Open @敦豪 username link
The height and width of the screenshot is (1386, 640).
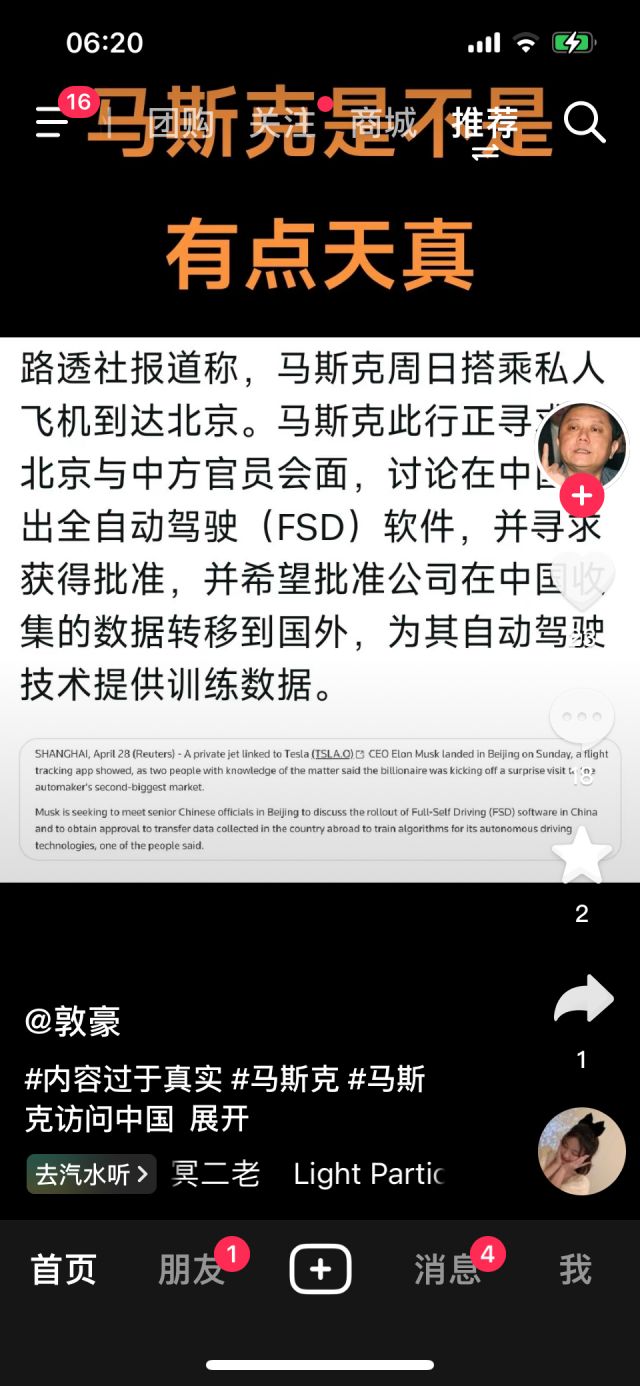click(72, 1021)
